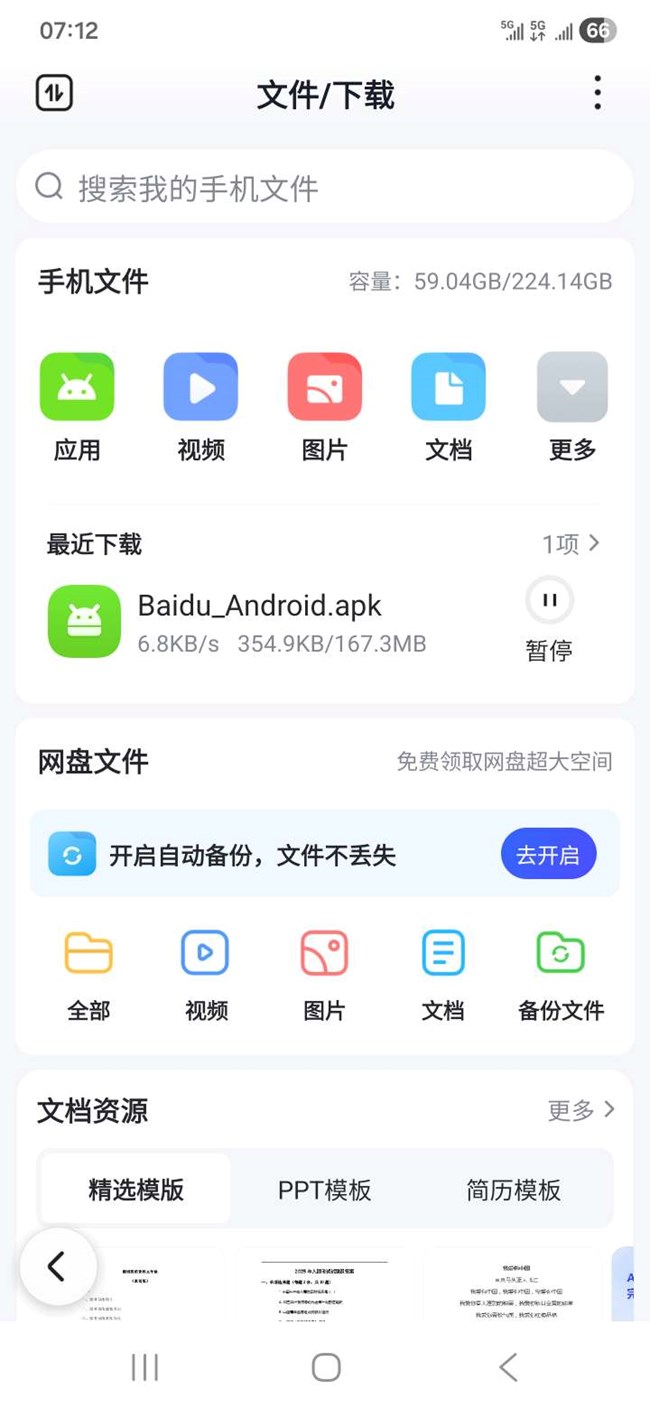Tap the floating back arrow button
Screen dimensions: 650x1408
58,1266
